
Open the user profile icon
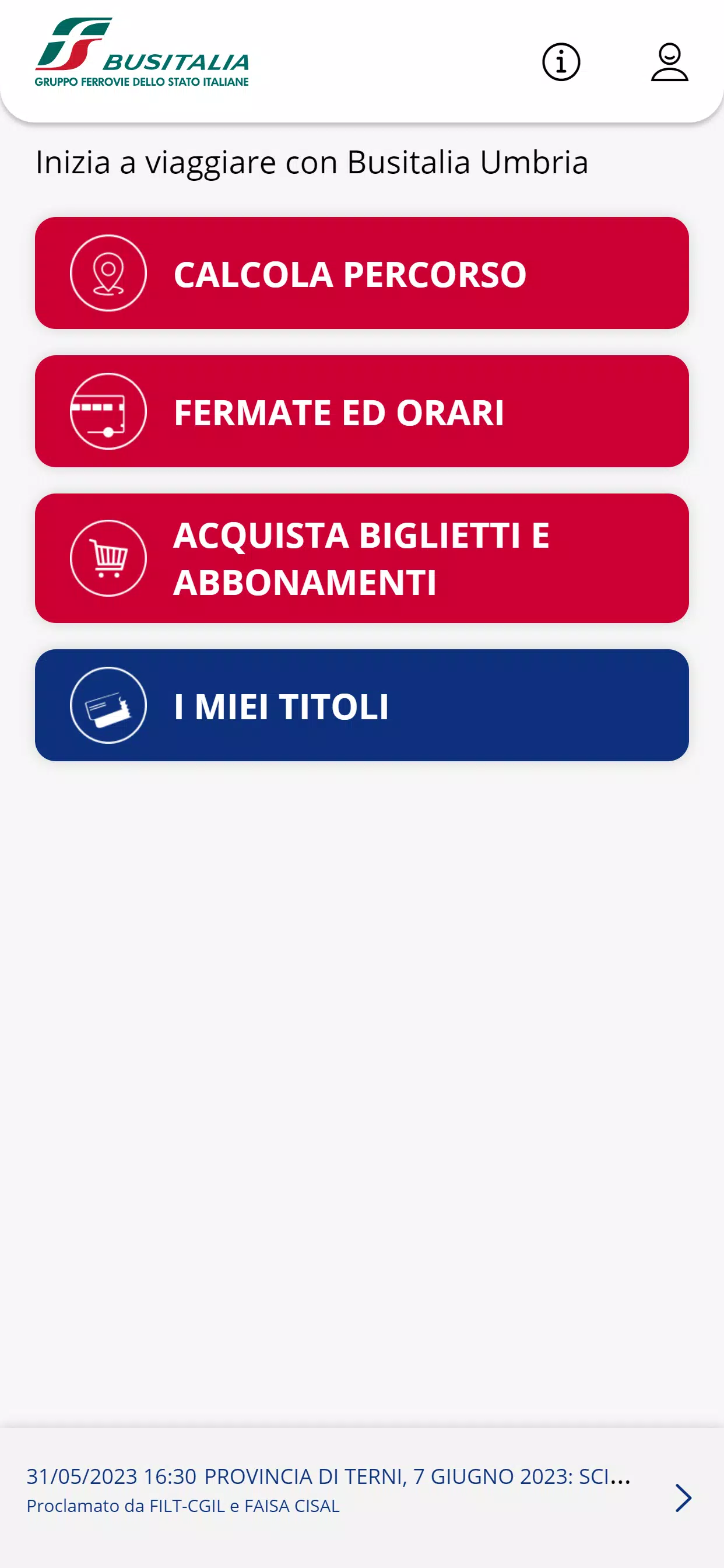click(669, 62)
